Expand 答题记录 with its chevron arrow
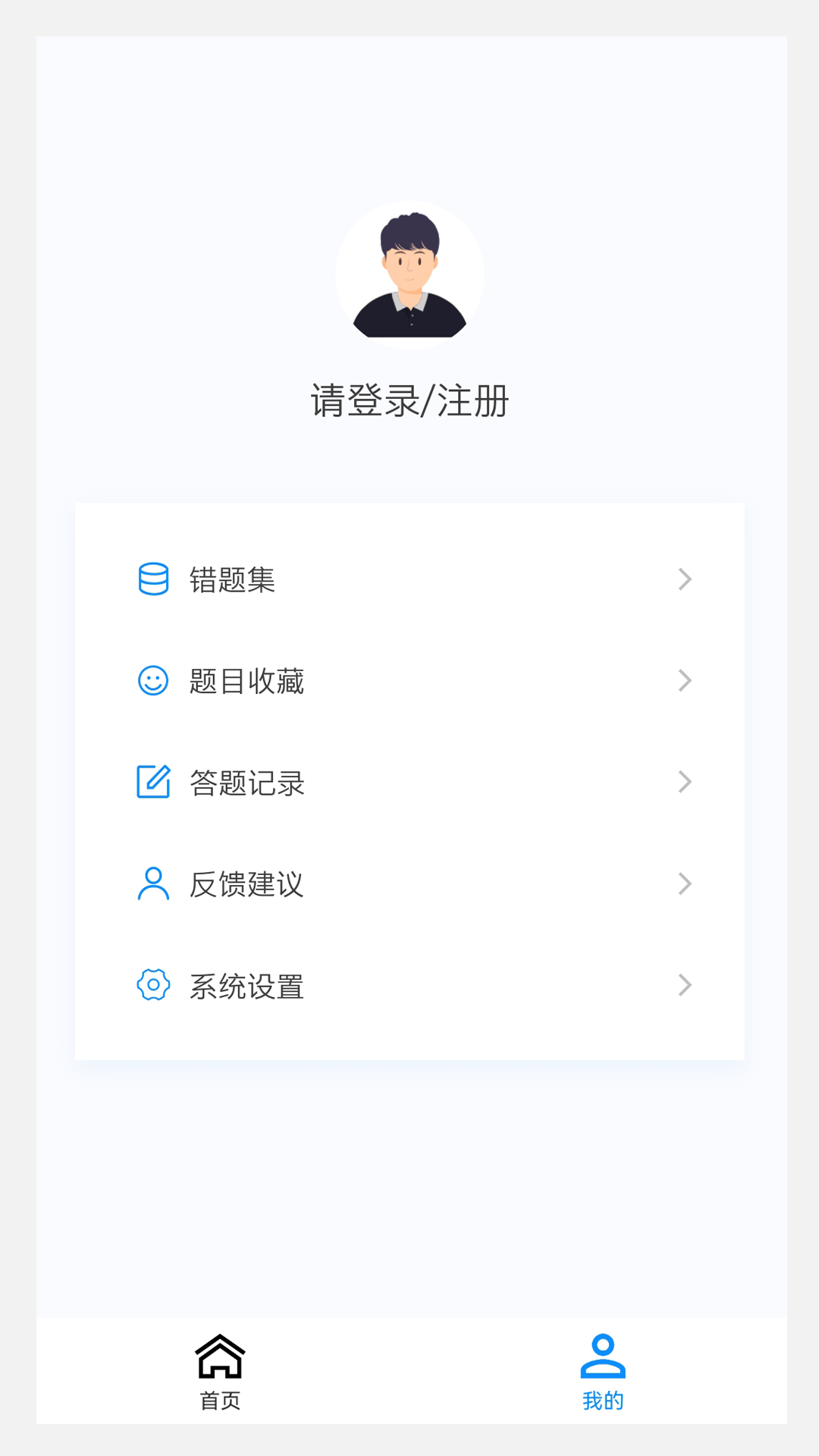Image resolution: width=819 pixels, height=1456 pixels. tap(685, 783)
